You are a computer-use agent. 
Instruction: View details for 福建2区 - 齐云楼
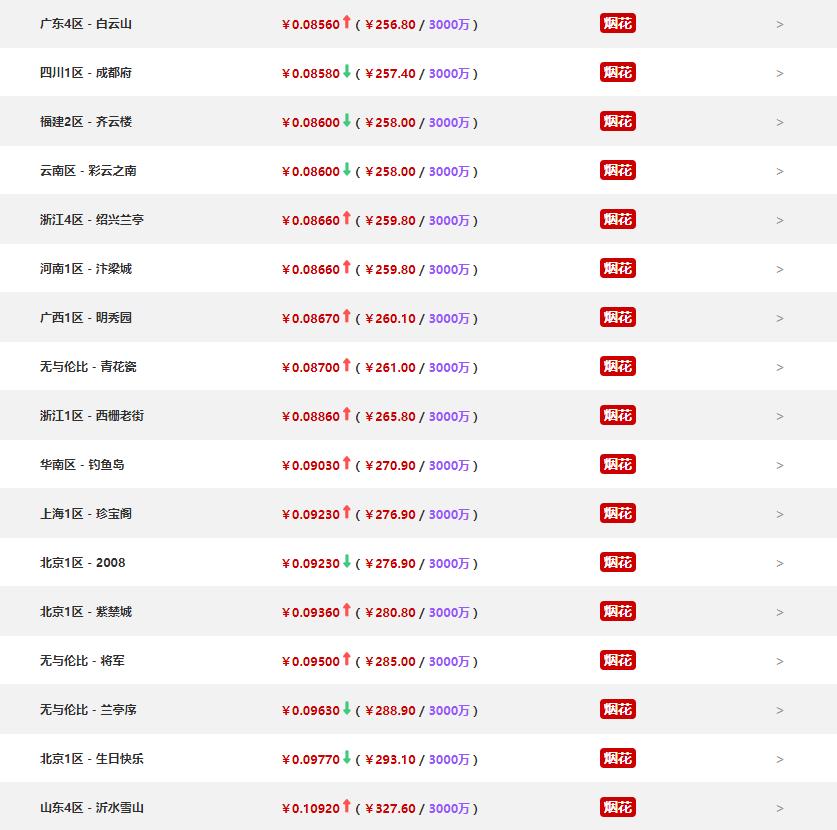[x=86, y=122]
